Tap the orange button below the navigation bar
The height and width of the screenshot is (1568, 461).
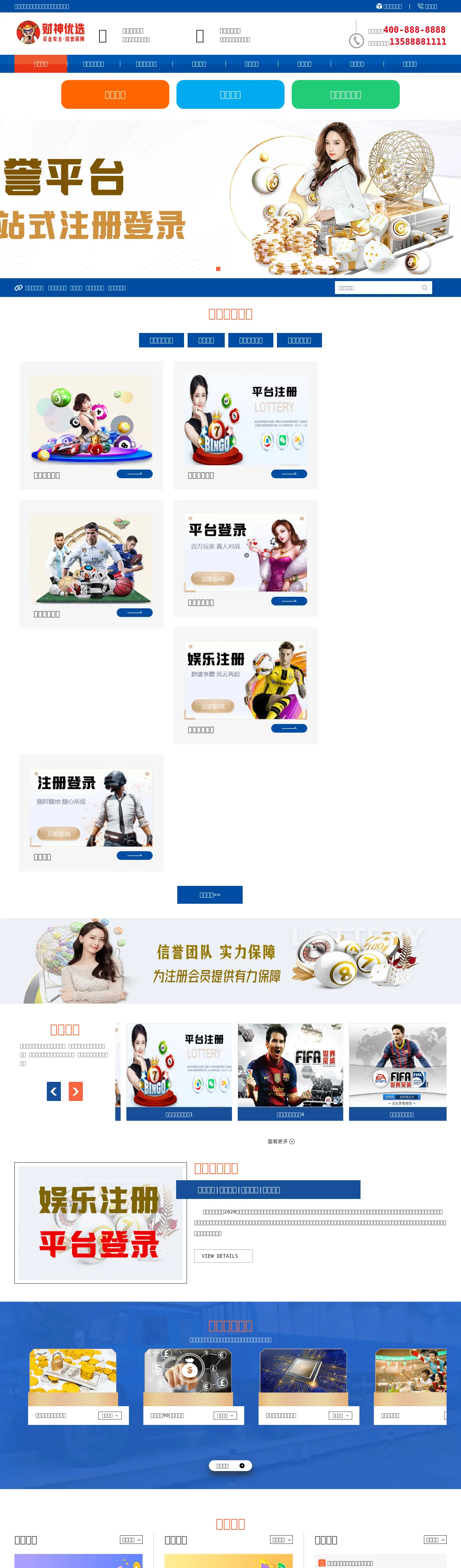[x=115, y=94]
